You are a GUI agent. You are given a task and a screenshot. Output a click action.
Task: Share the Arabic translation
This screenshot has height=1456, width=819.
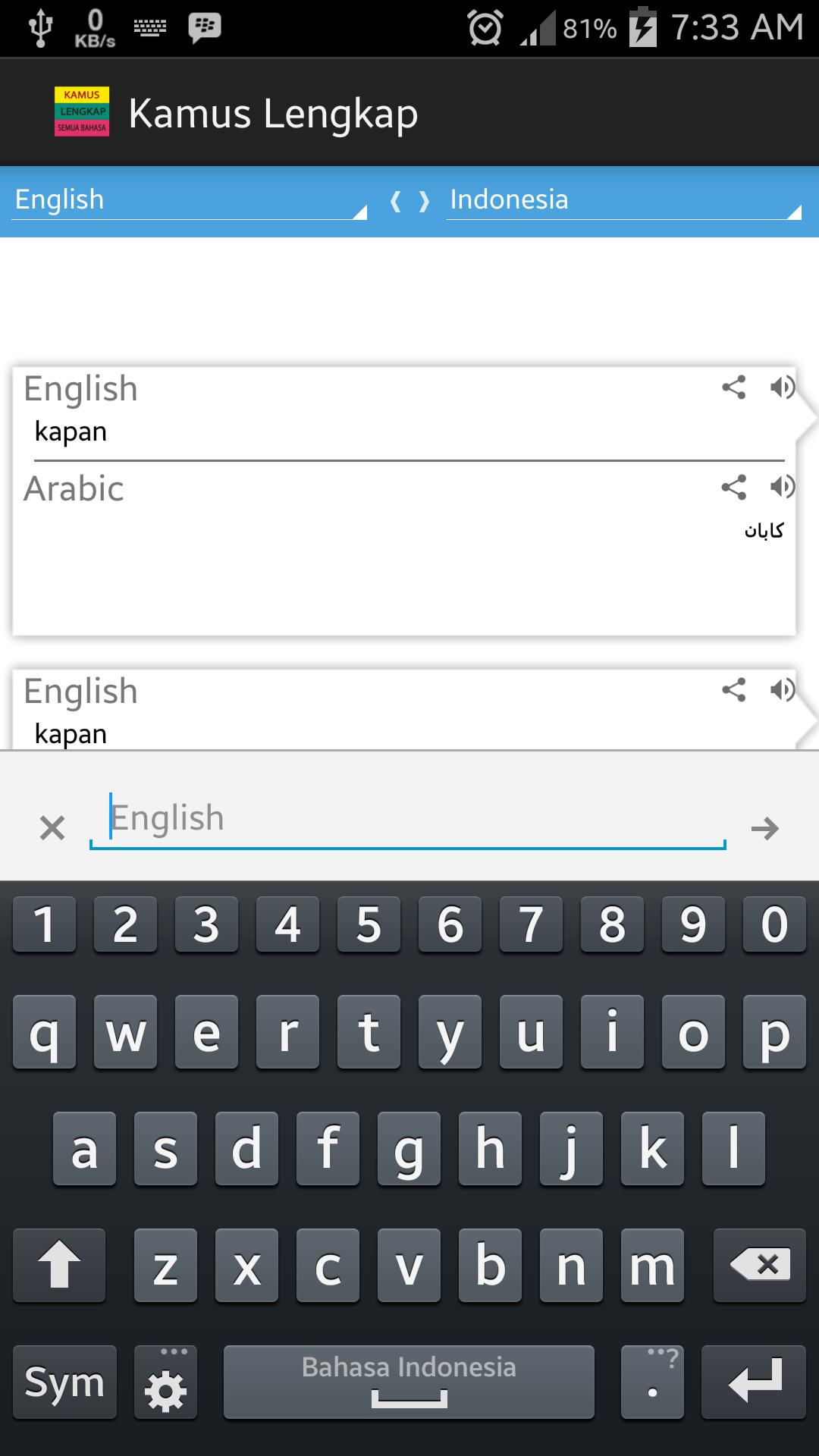point(733,486)
